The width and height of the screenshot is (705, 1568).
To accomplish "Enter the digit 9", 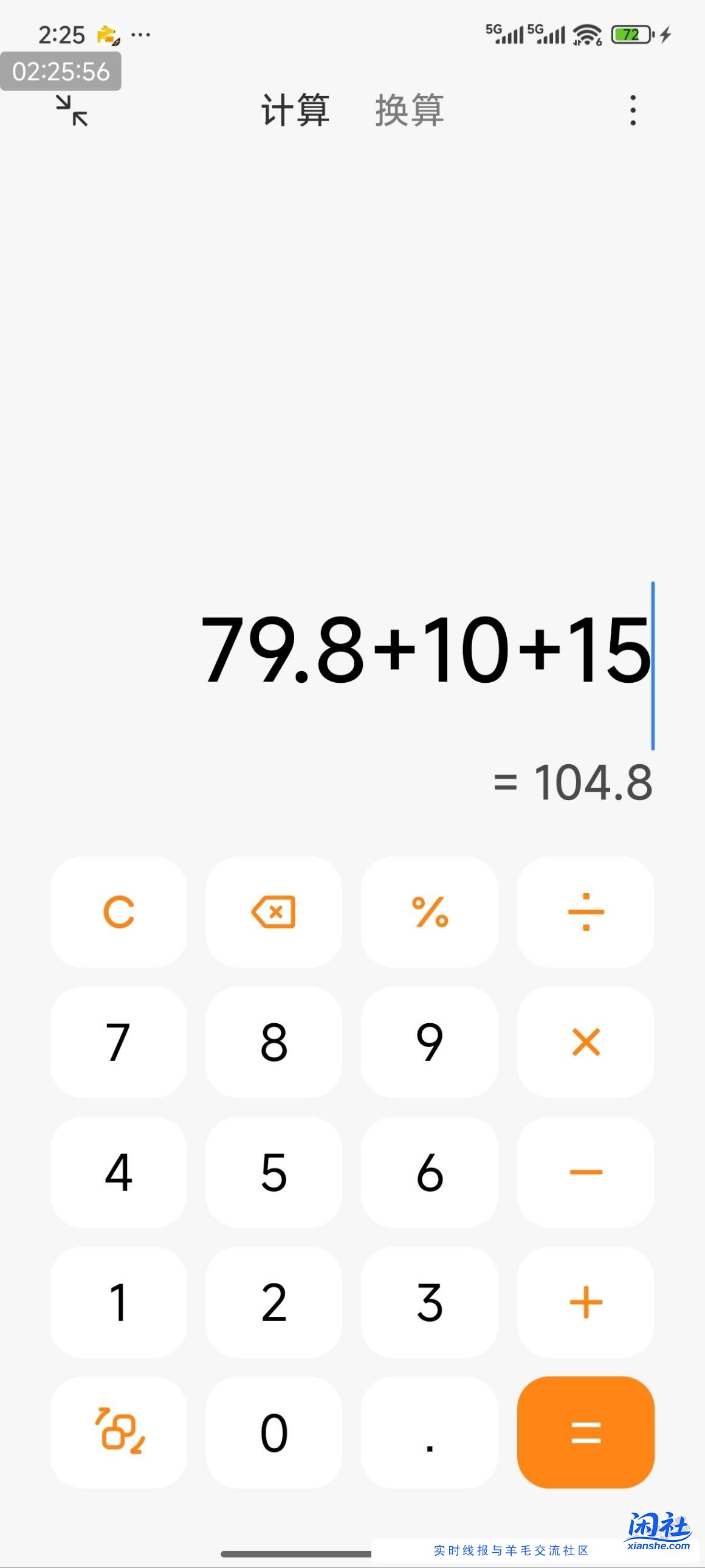I will (430, 1042).
